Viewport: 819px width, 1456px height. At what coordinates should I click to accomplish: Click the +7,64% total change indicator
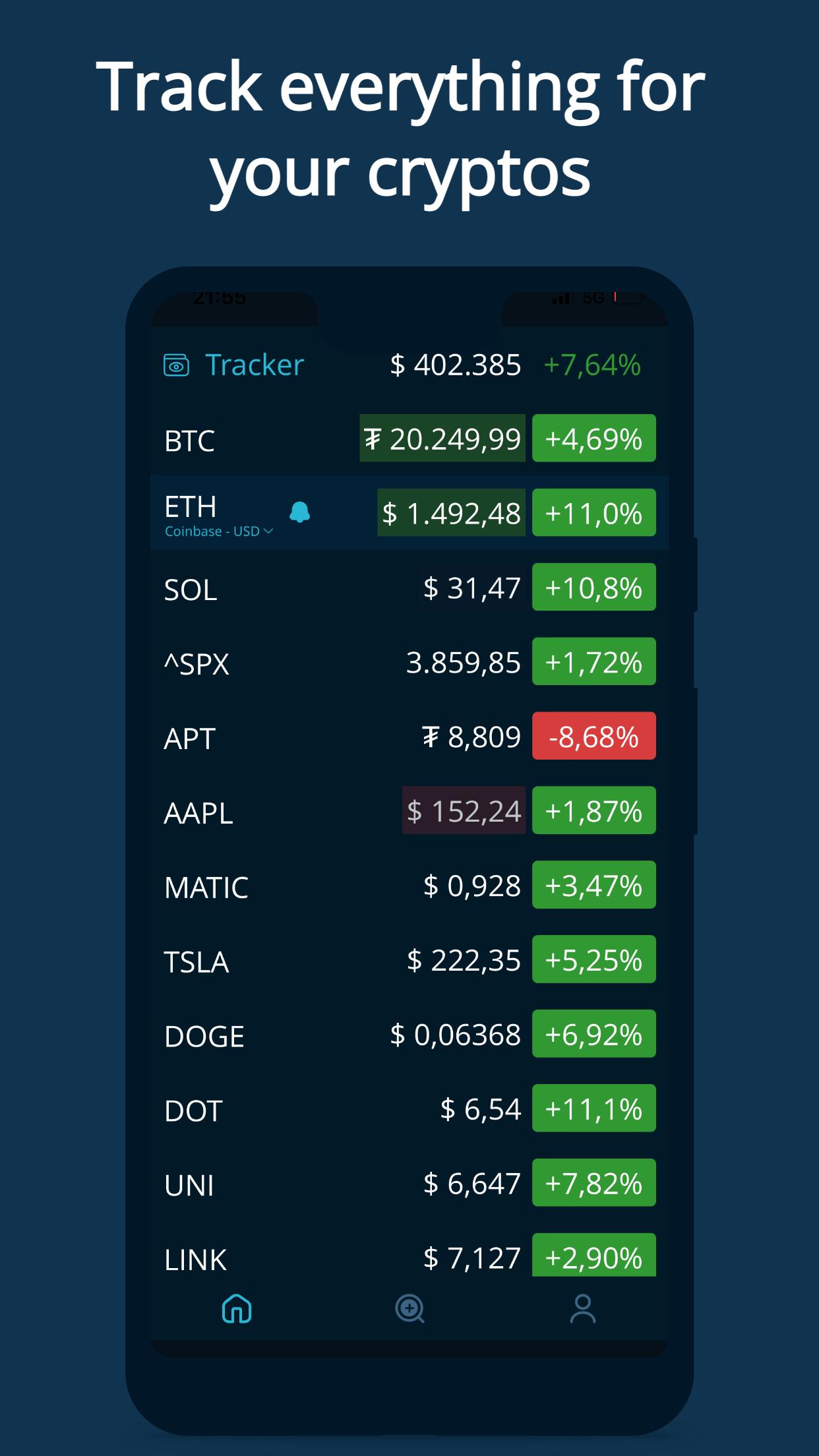(591, 363)
